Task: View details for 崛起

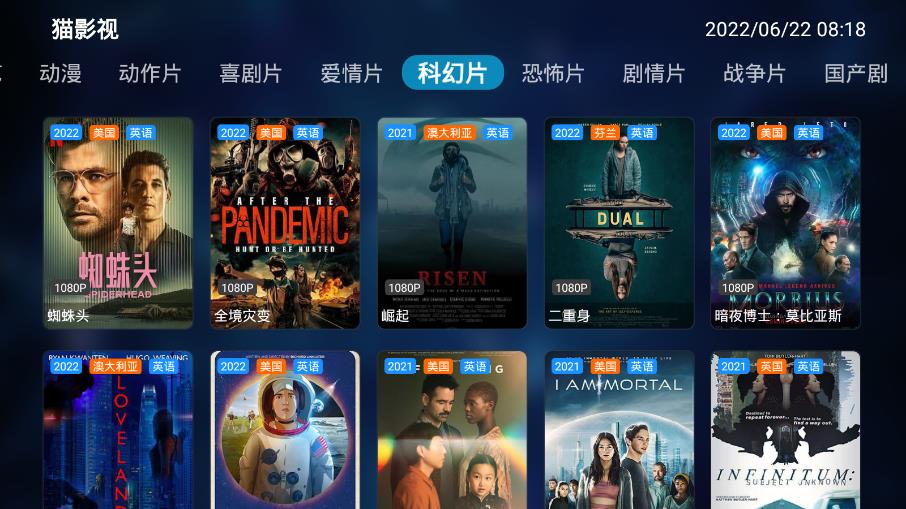Action: tap(452, 222)
